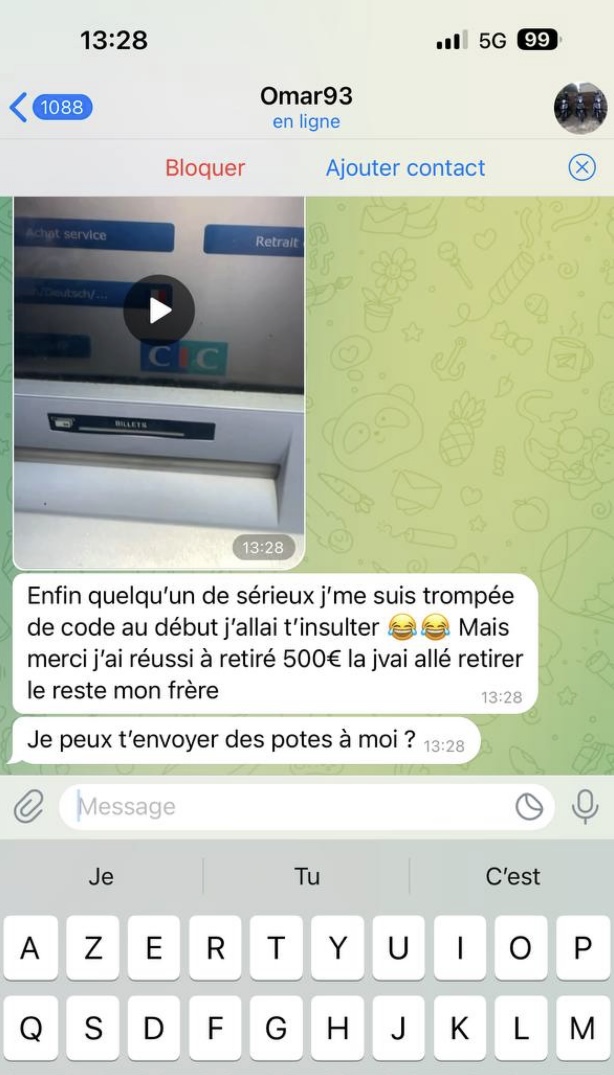Play the video message
This screenshot has height=1075, width=614.
[x=159, y=310]
